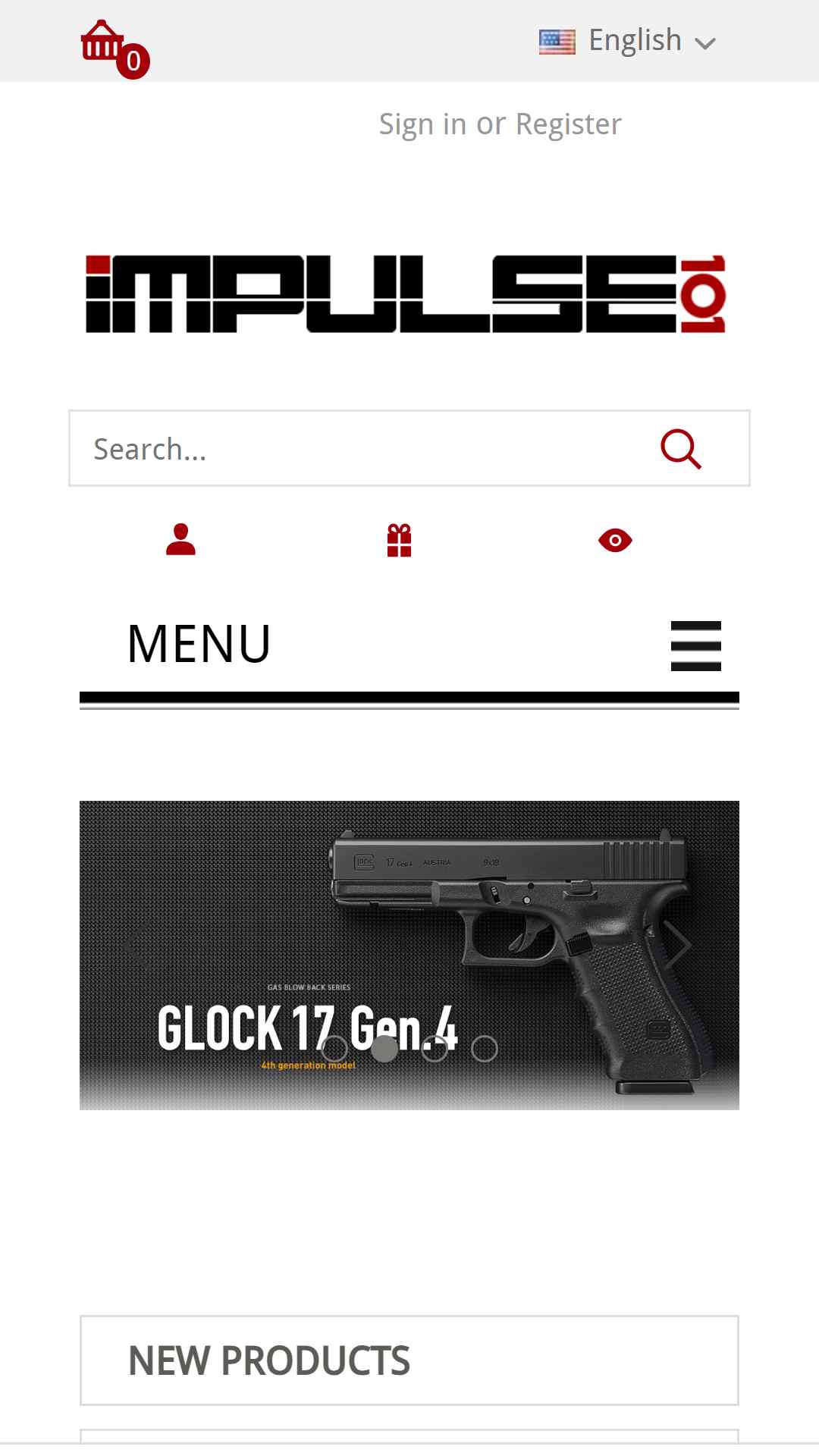Jump to the first carousel dot
The height and width of the screenshot is (1456, 819).
tap(334, 1049)
